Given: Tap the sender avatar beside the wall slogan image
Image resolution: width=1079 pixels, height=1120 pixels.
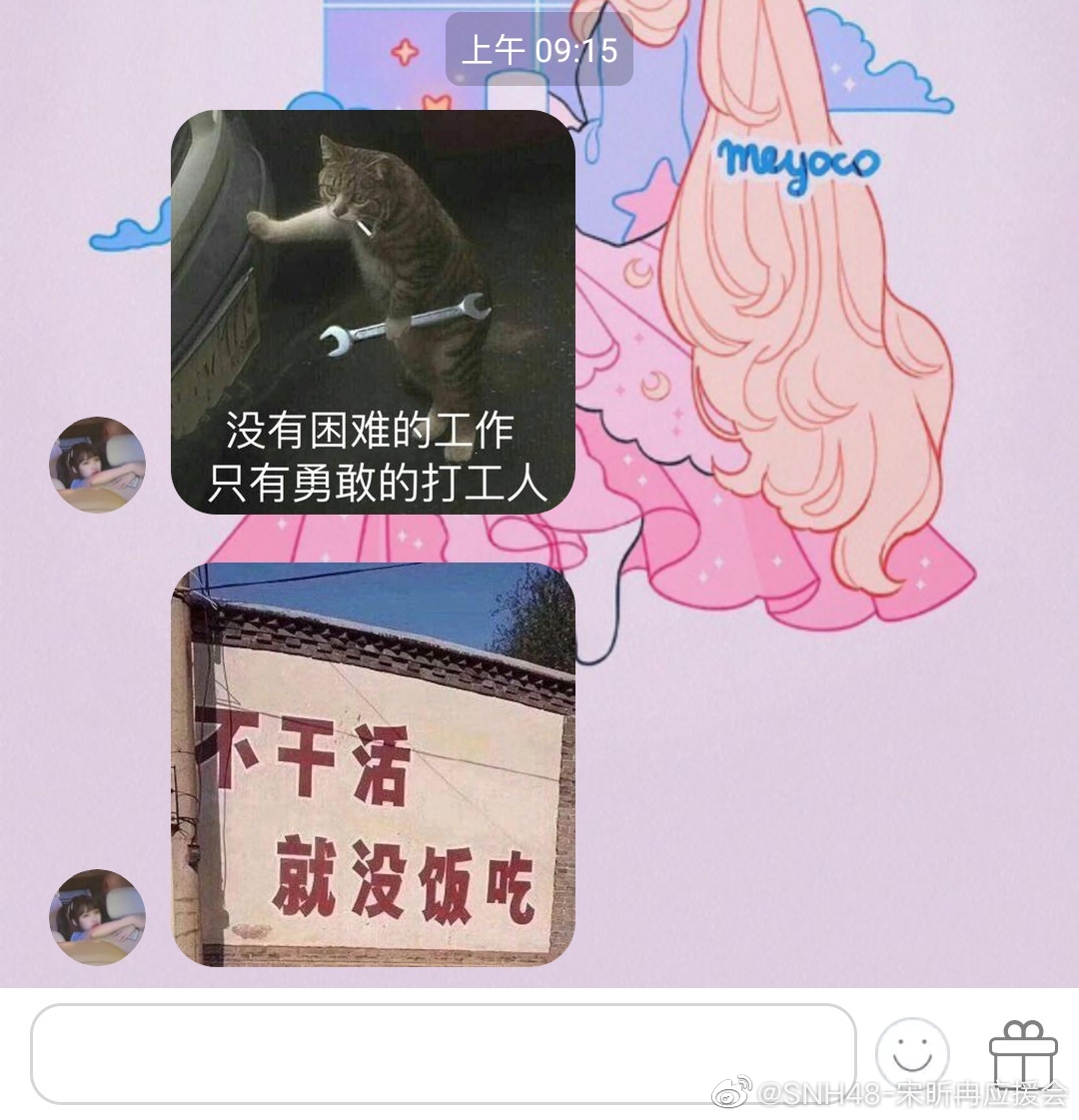Looking at the screenshot, I should click(98, 916).
